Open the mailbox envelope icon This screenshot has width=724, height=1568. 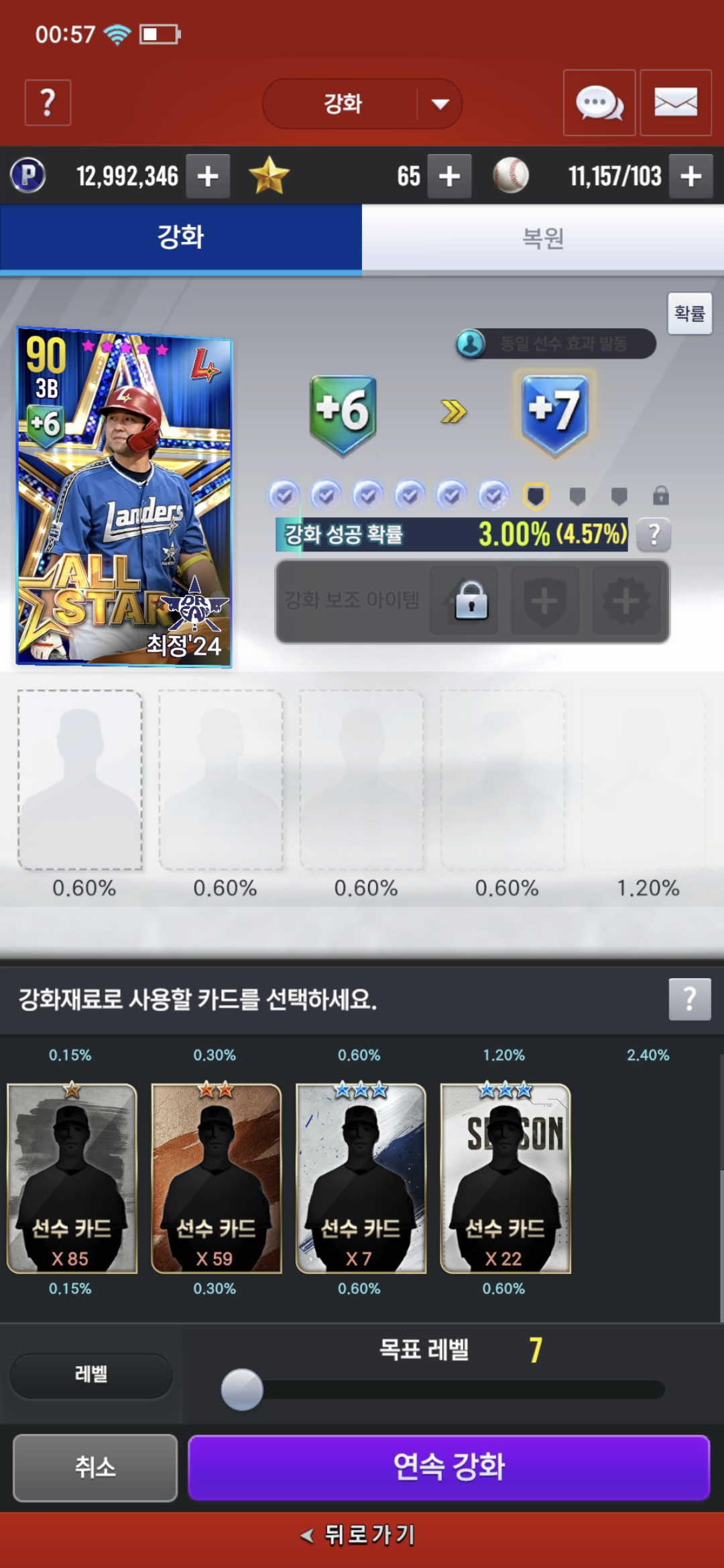point(676,103)
